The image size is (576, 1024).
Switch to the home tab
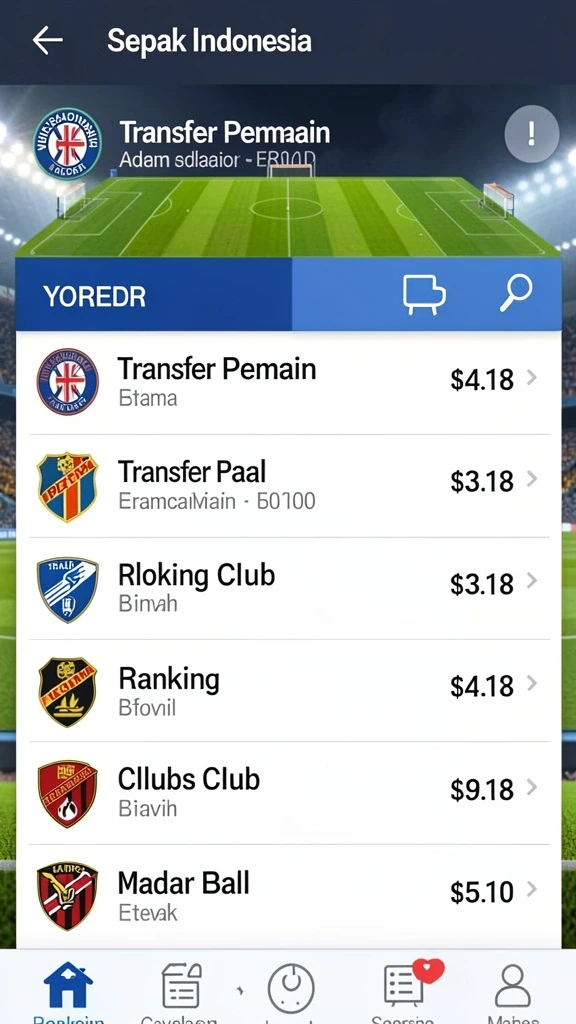coord(68,987)
